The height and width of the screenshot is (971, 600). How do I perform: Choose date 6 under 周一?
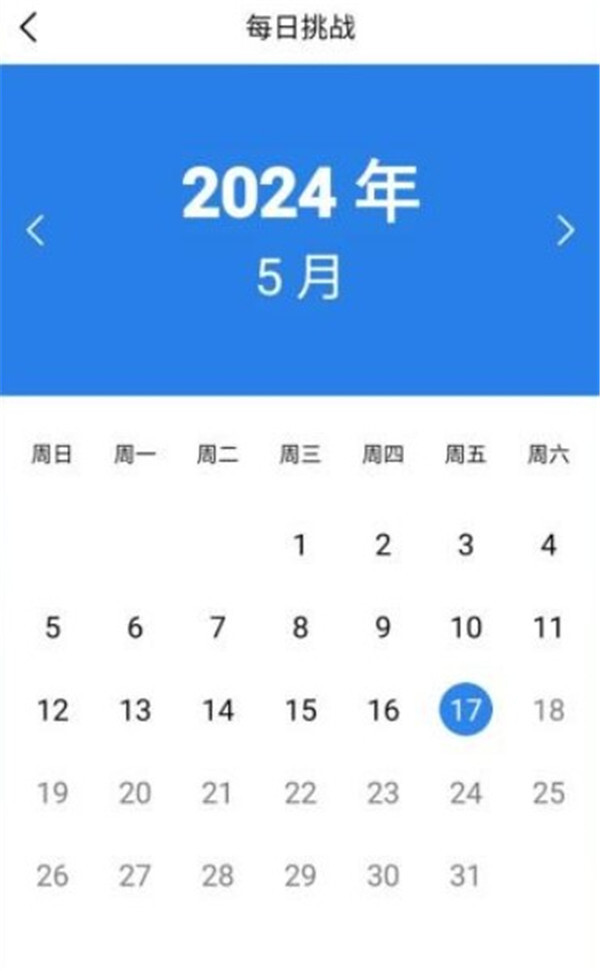point(135,627)
